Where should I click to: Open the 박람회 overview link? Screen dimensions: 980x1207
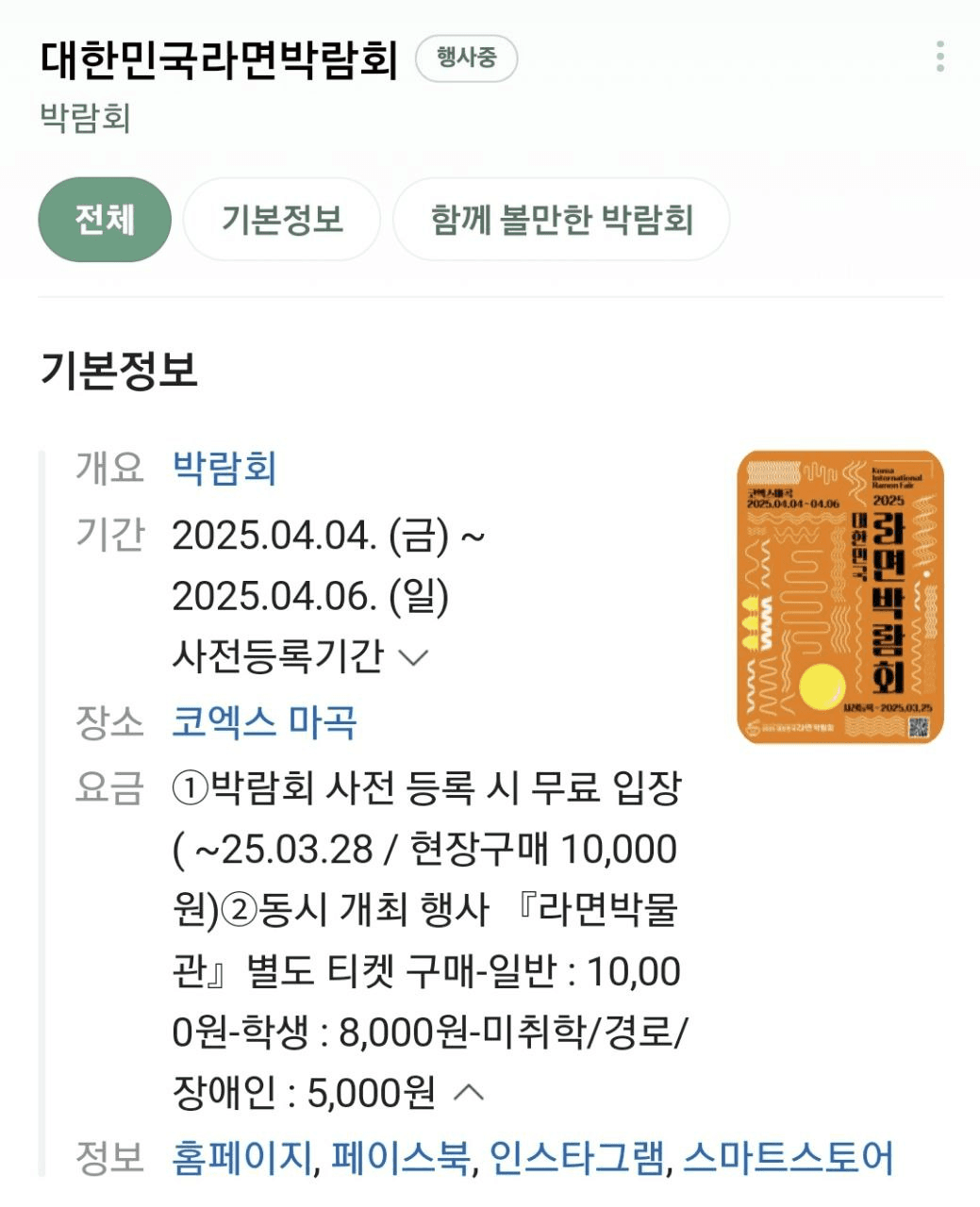pyautogui.click(x=224, y=469)
